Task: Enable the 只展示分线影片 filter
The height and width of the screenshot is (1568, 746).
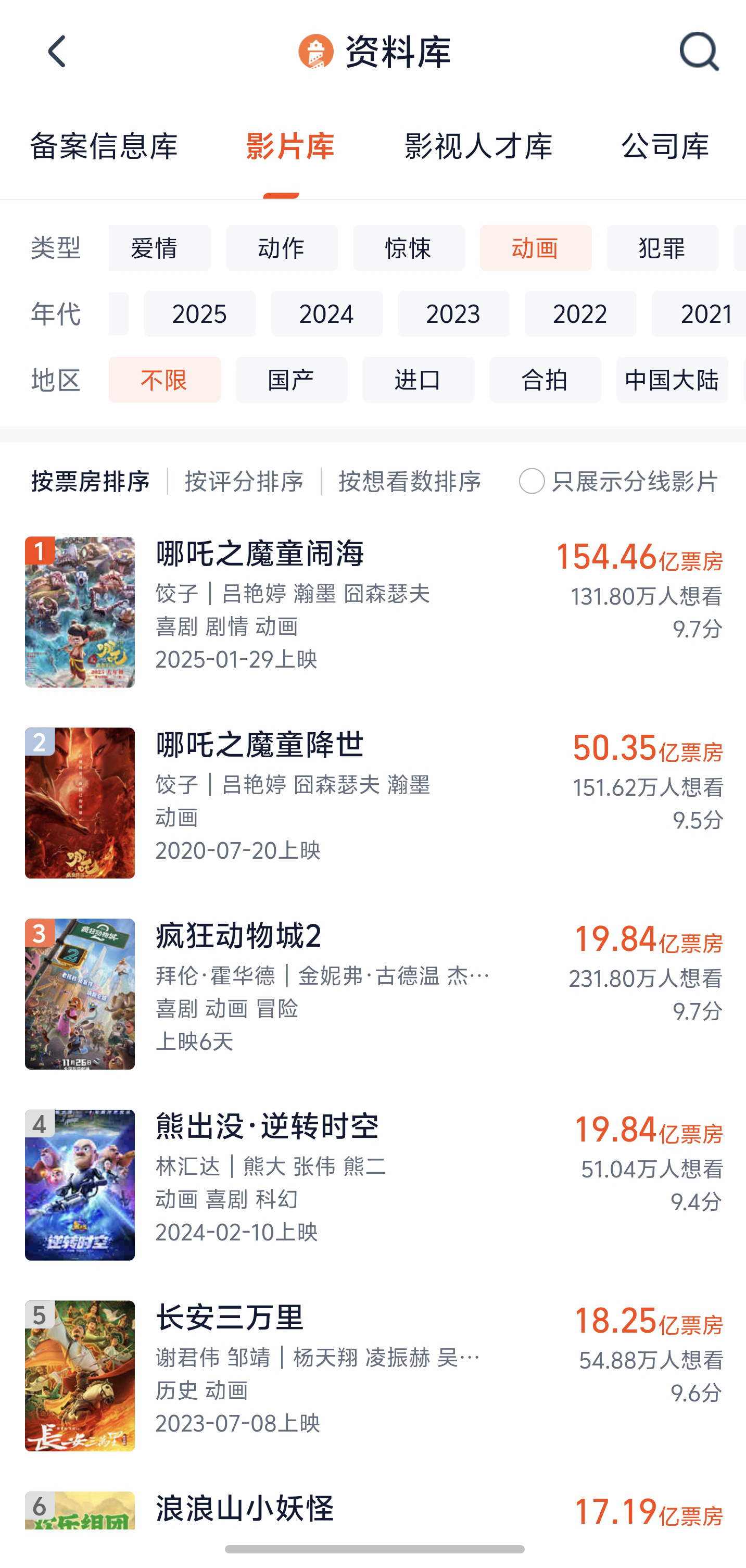Action: (x=532, y=482)
